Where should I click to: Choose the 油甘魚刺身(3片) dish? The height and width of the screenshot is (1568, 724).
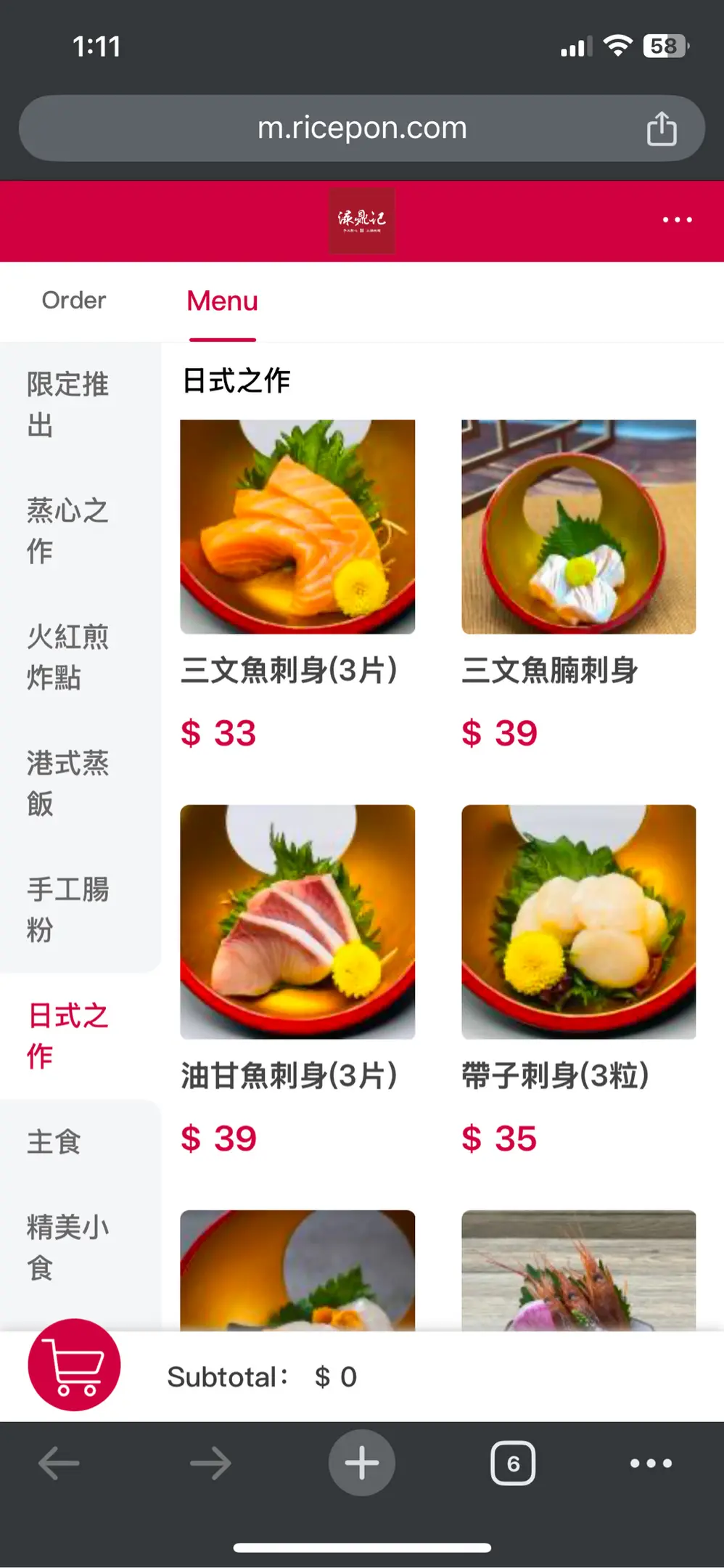tap(297, 922)
